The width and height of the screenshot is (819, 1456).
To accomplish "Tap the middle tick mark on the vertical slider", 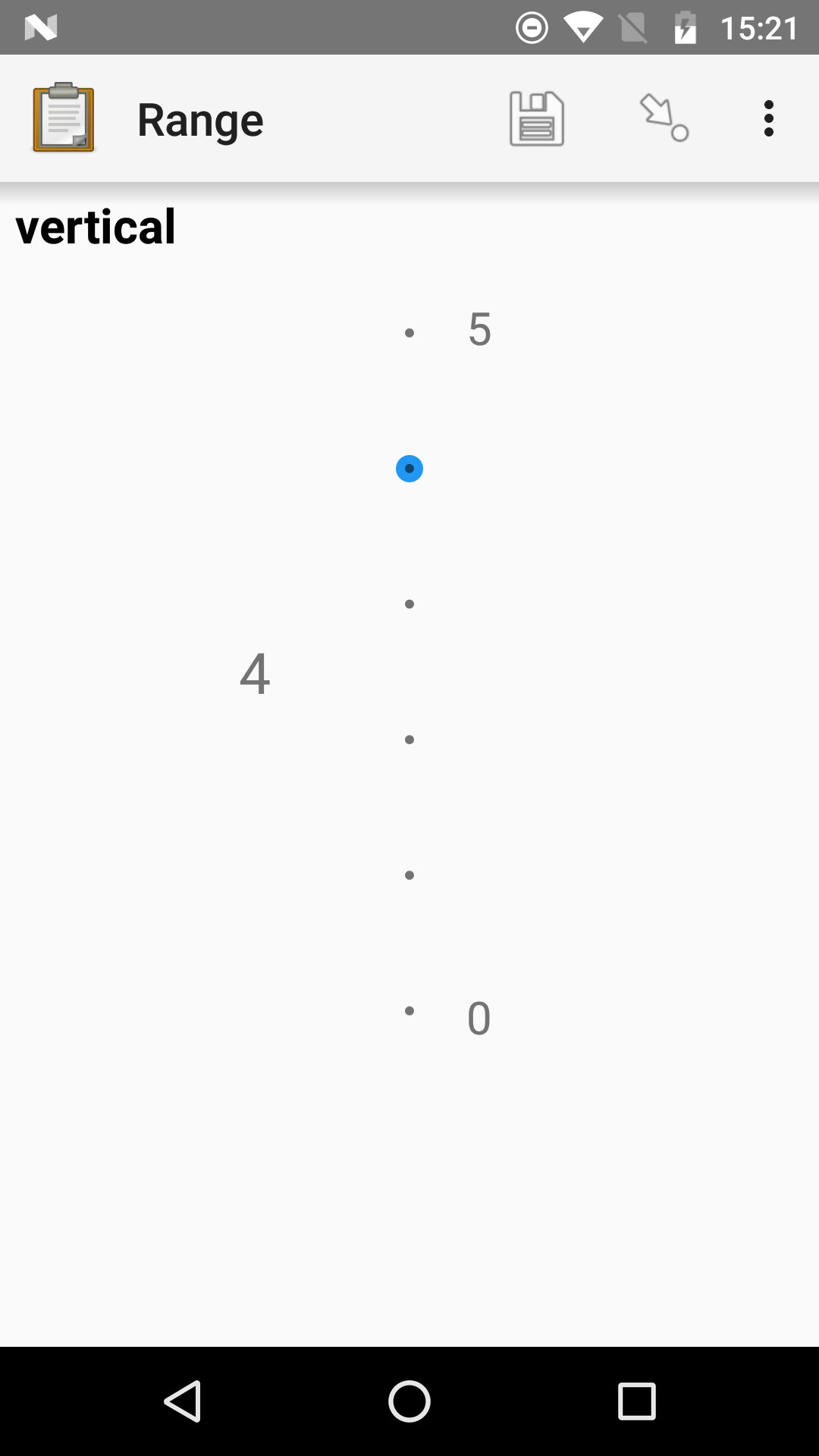I will (x=409, y=739).
